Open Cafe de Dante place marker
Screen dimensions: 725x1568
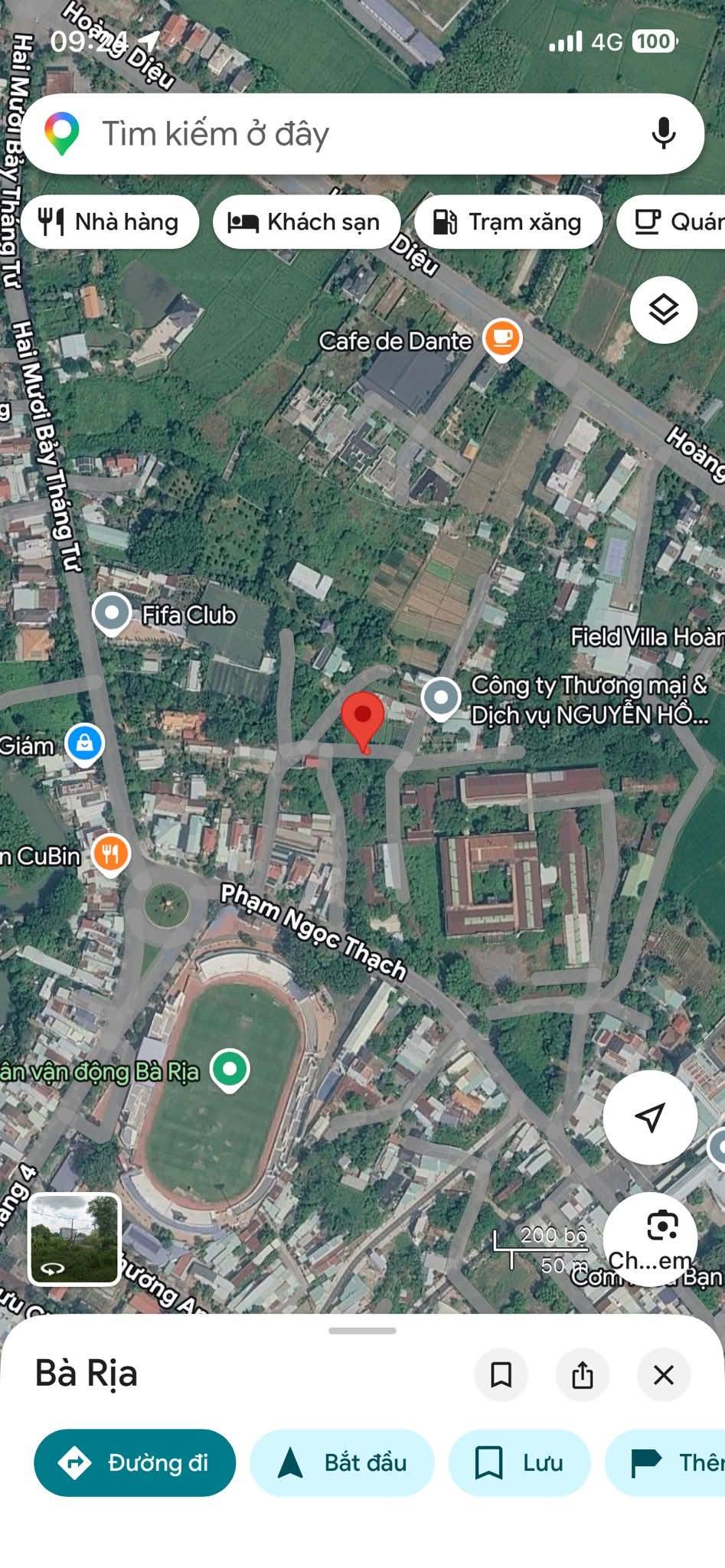pyautogui.click(x=502, y=338)
